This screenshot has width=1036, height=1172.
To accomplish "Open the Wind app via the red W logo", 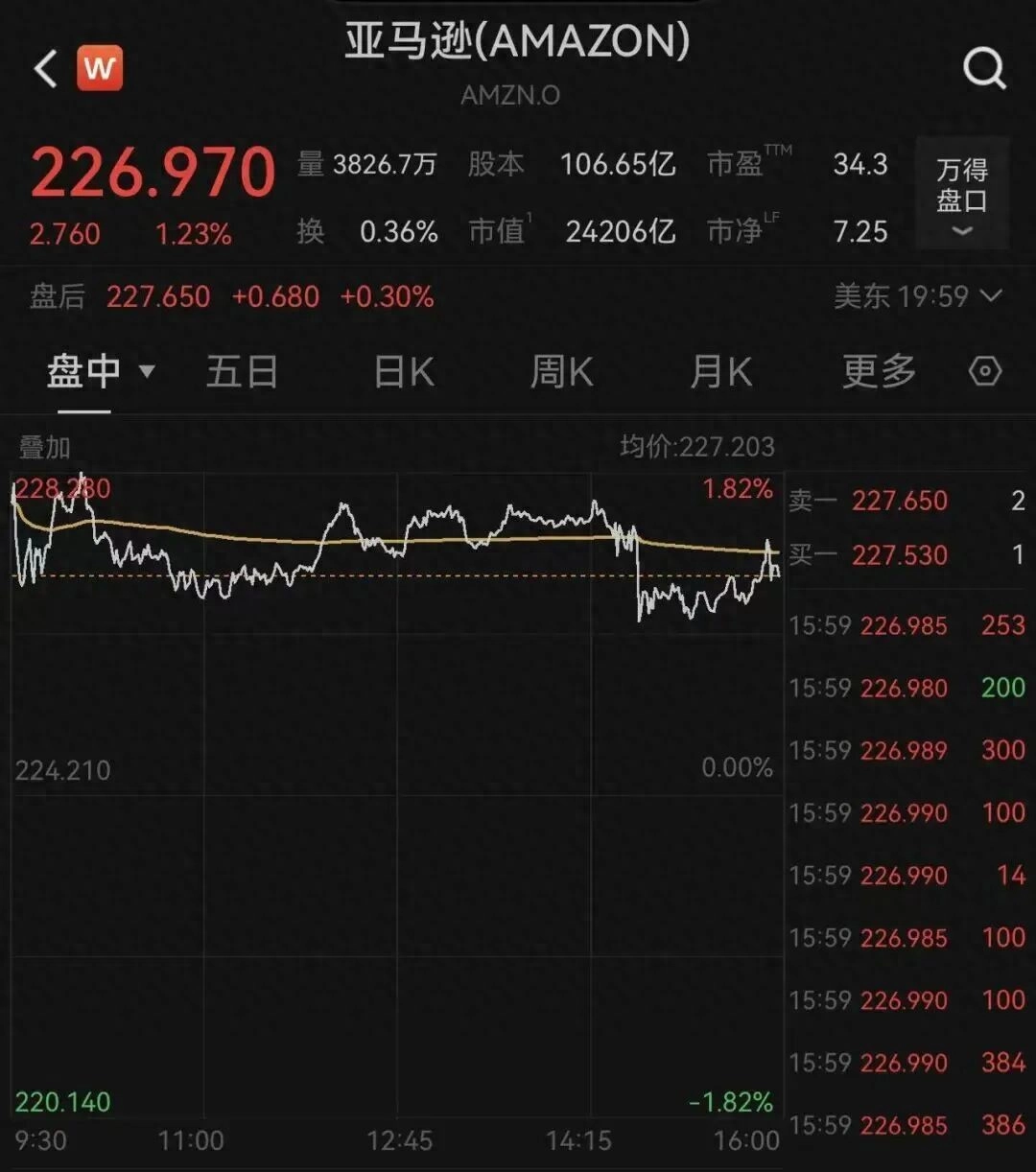I will pyautogui.click(x=100, y=68).
